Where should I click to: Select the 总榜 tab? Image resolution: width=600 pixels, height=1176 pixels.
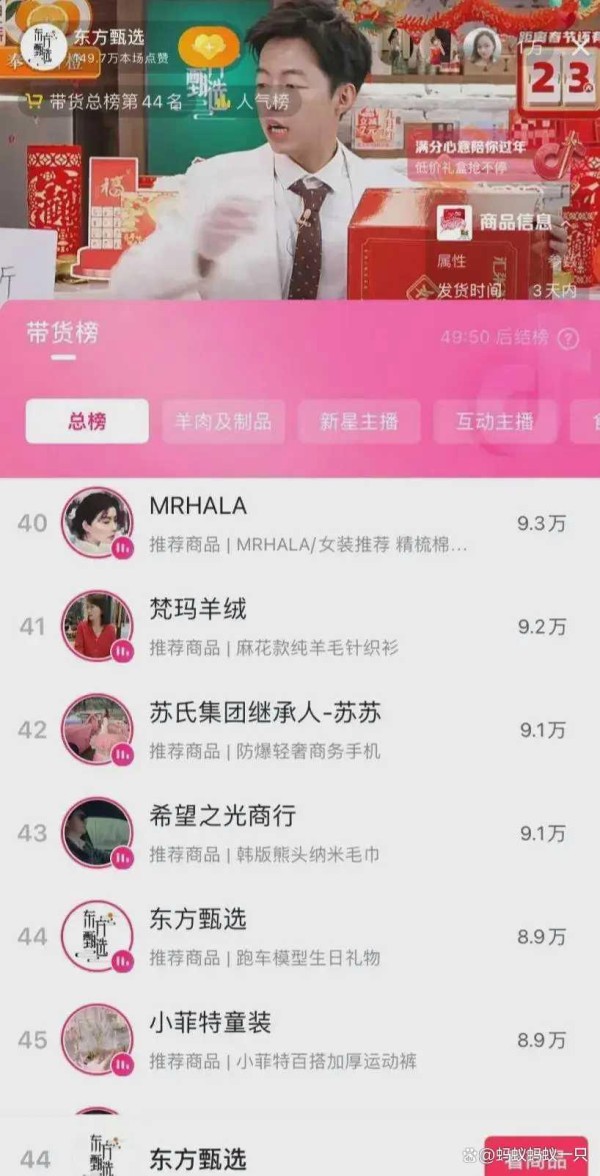click(87, 421)
